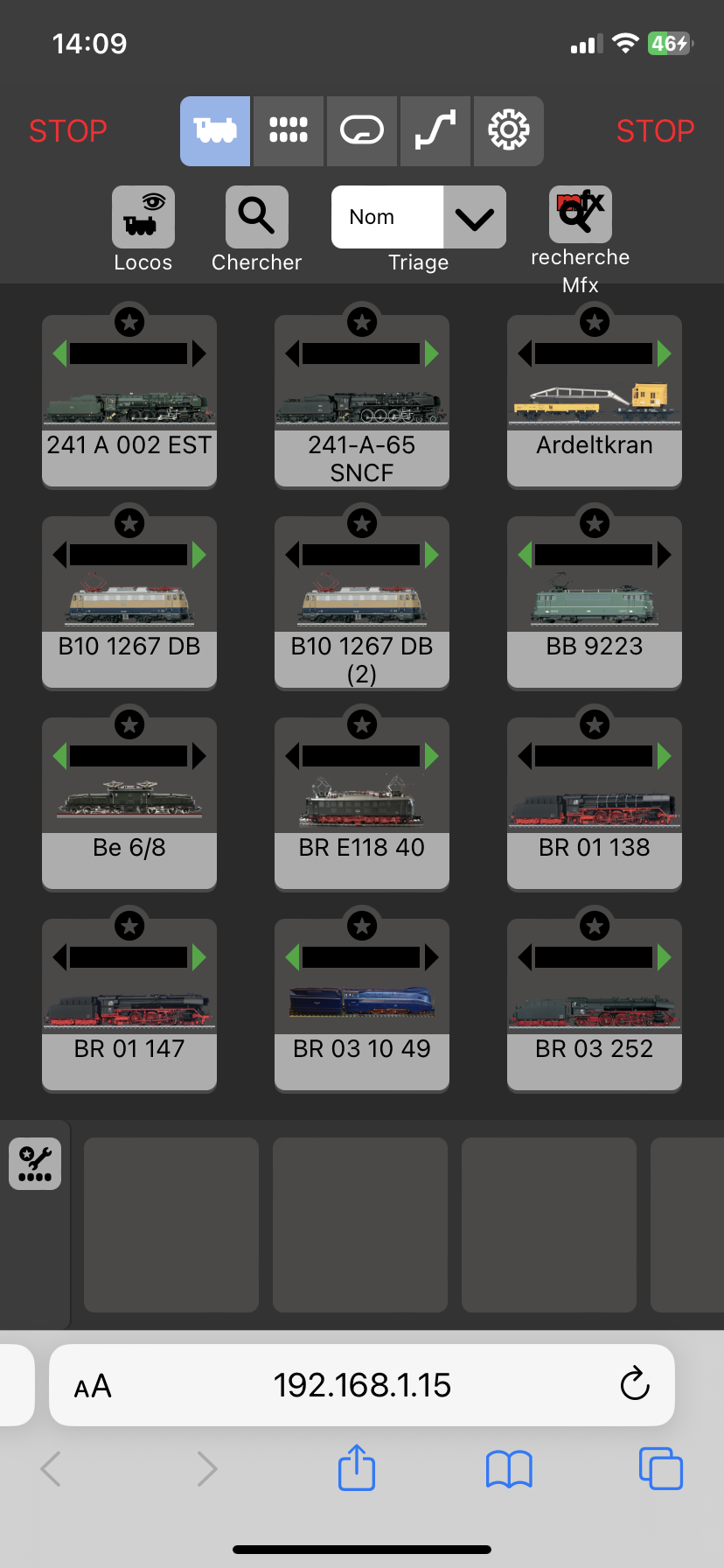Expand the Triage sort dropdown
The height and width of the screenshot is (1568, 724).
tap(475, 217)
